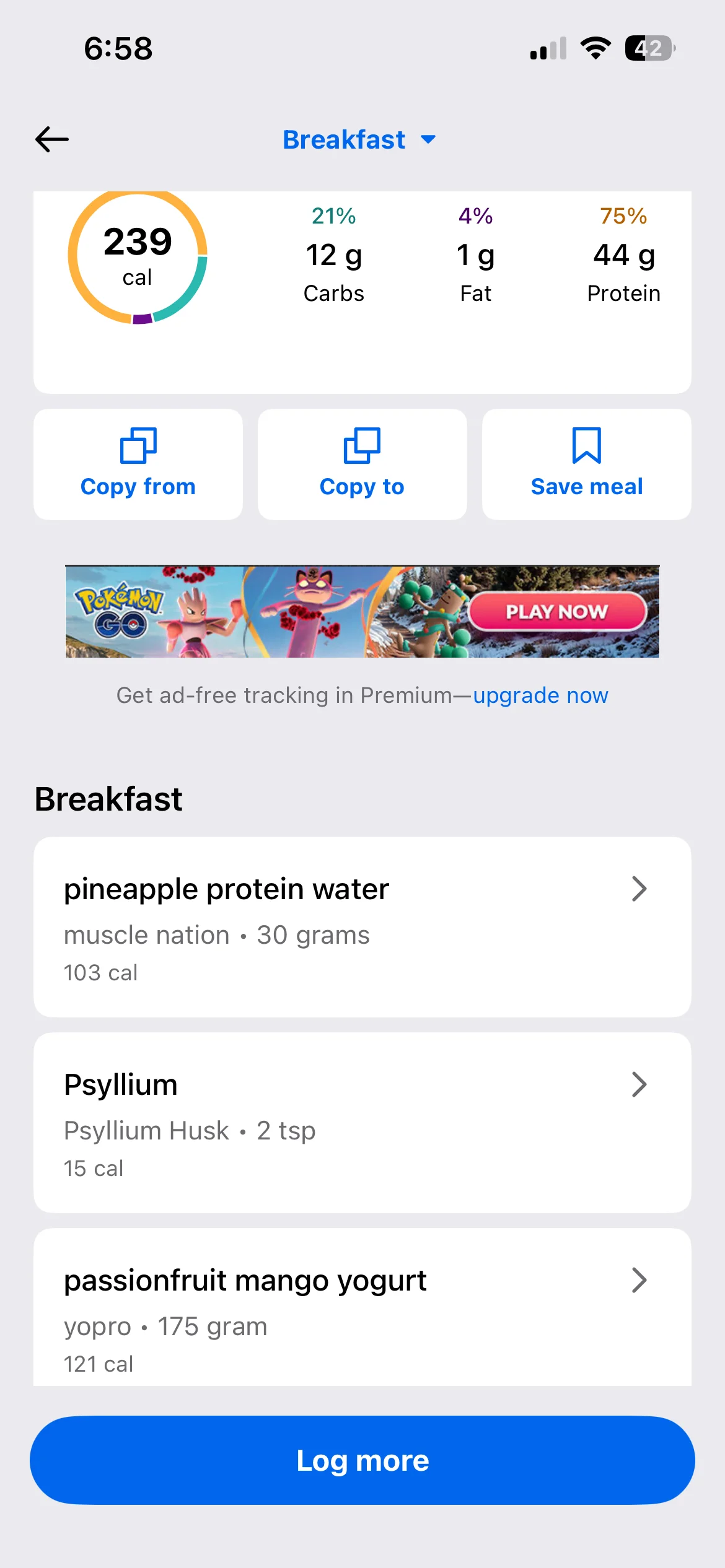Go back using the arrow icon
Viewport: 725px width, 1568px height.
pyautogui.click(x=52, y=139)
